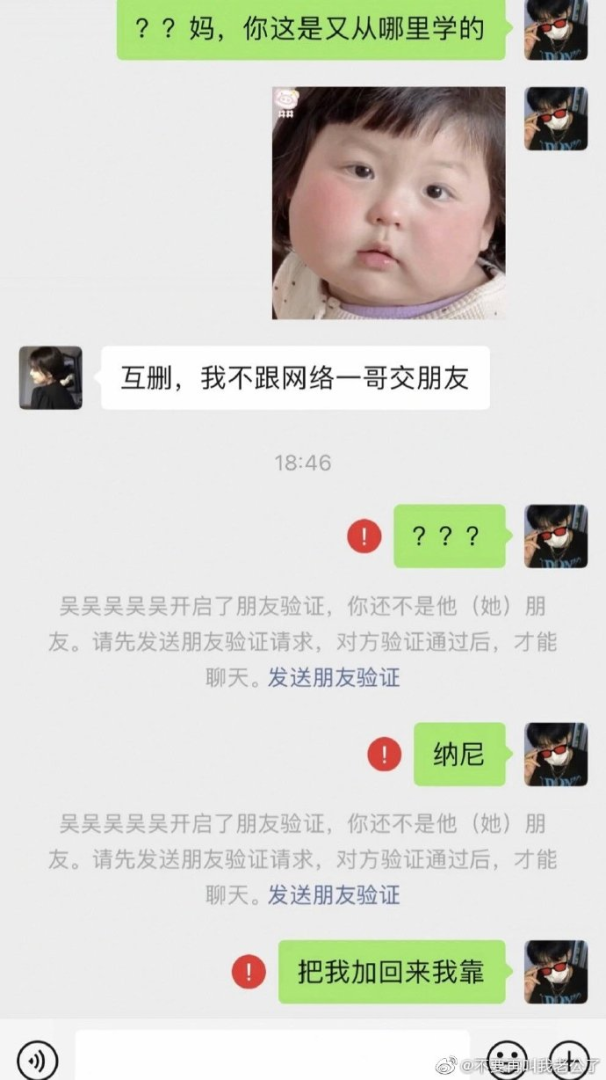Screen dimensions: 606x1080
Task: Tap 发送朋友验证 link below the 纳尼 message
Action: click(x=333, y=894)
